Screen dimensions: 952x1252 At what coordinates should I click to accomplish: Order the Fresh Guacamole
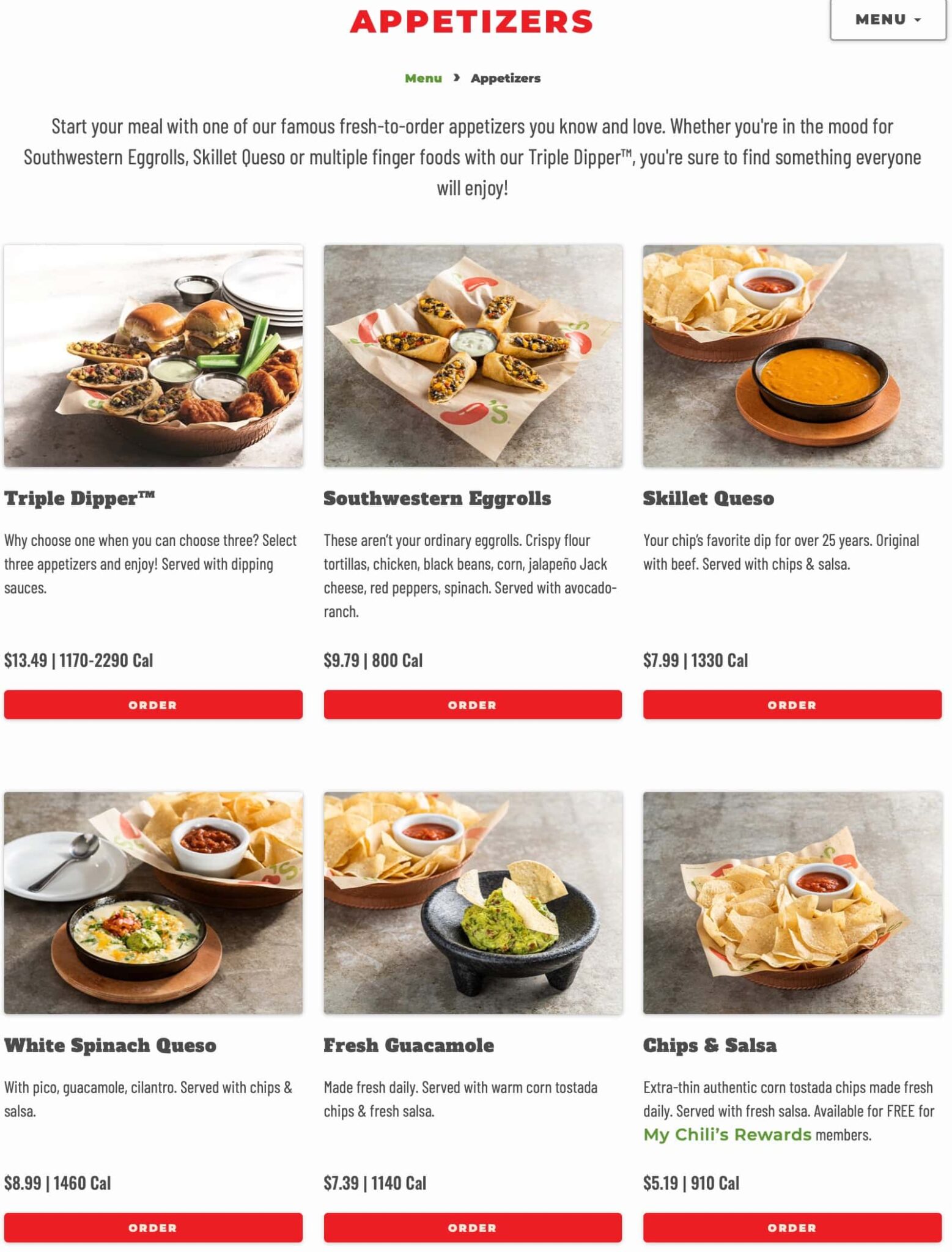pyautogui.click(x=473, y=1227)
